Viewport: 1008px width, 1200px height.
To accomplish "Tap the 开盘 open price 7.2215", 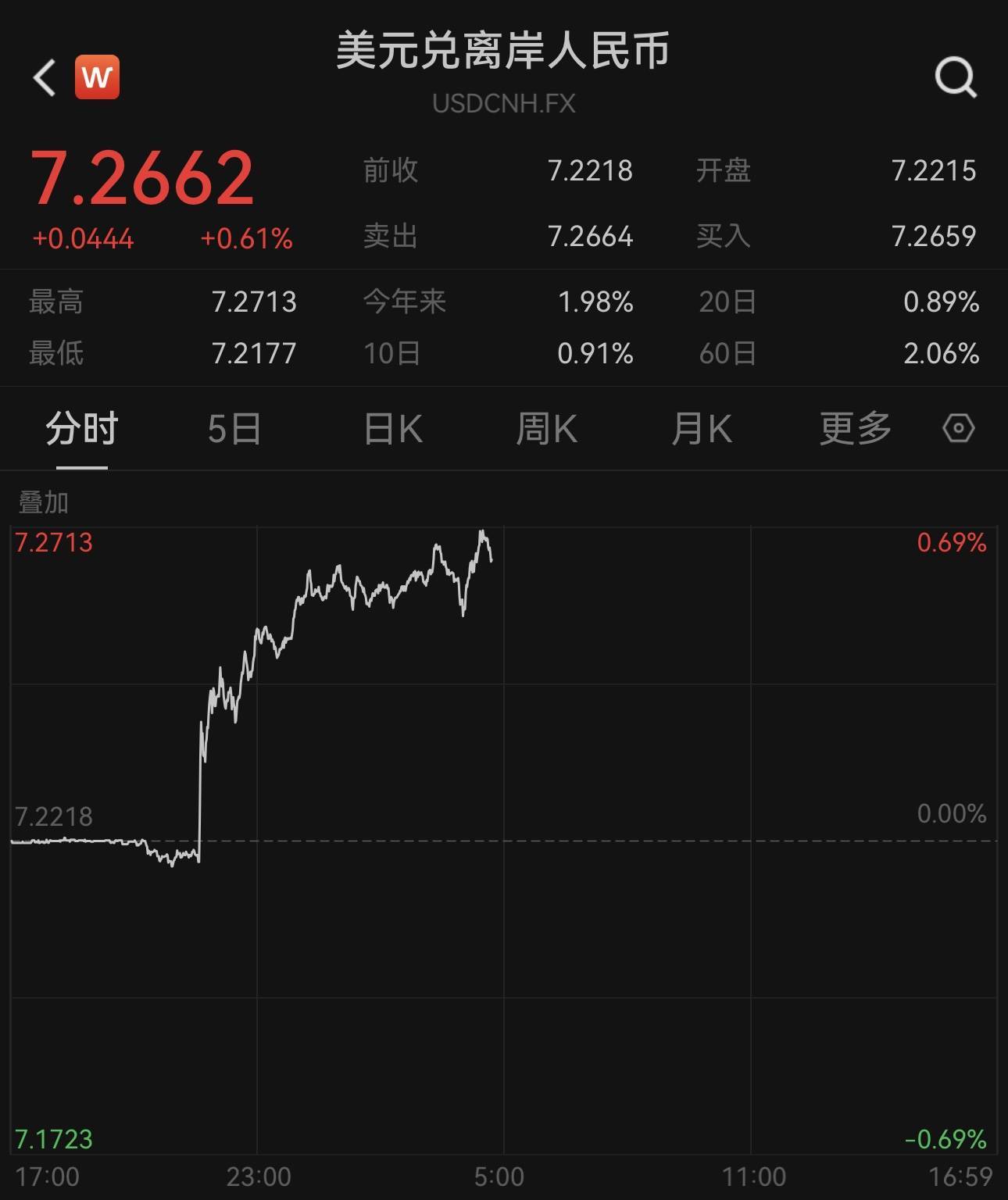I will [935, 171].
